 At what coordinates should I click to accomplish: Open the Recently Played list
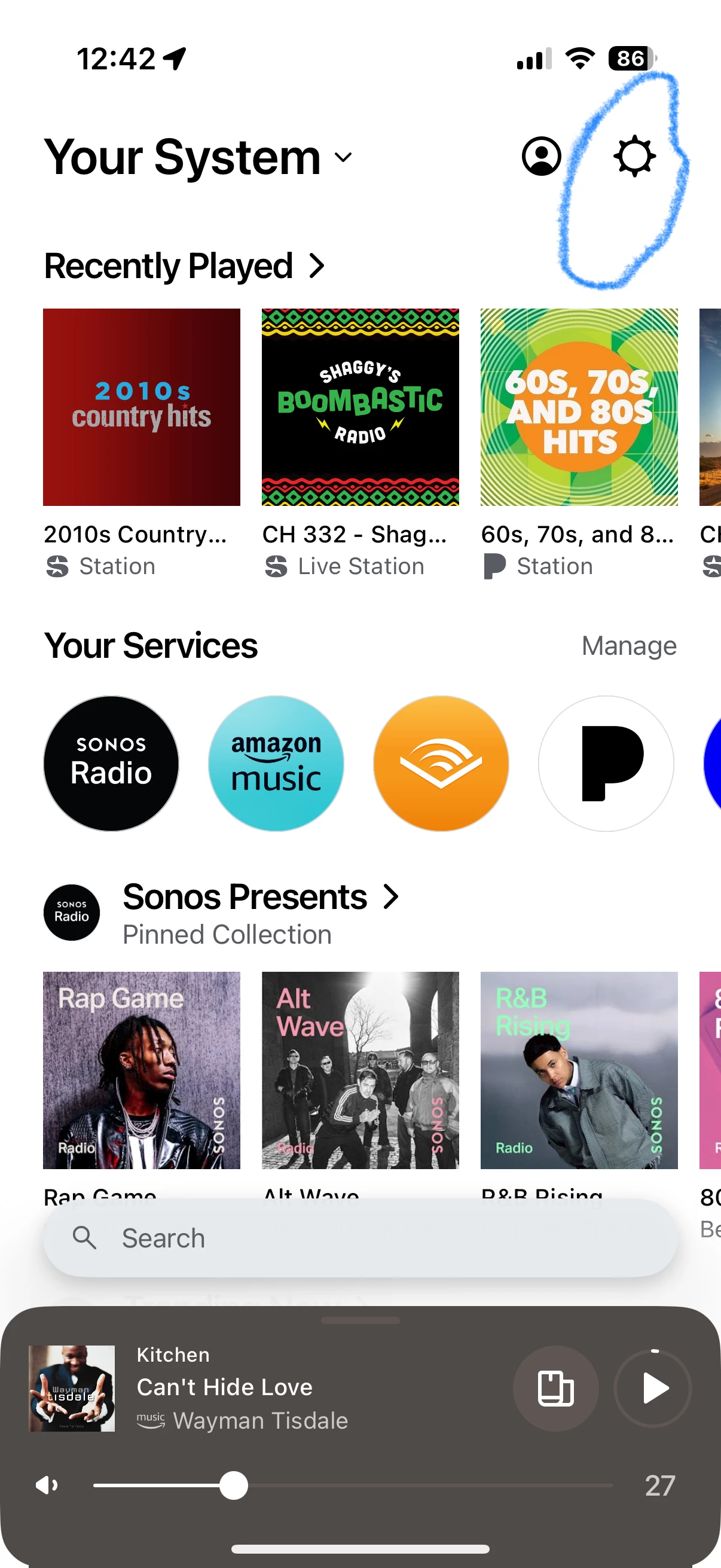(x=184, y=266)
